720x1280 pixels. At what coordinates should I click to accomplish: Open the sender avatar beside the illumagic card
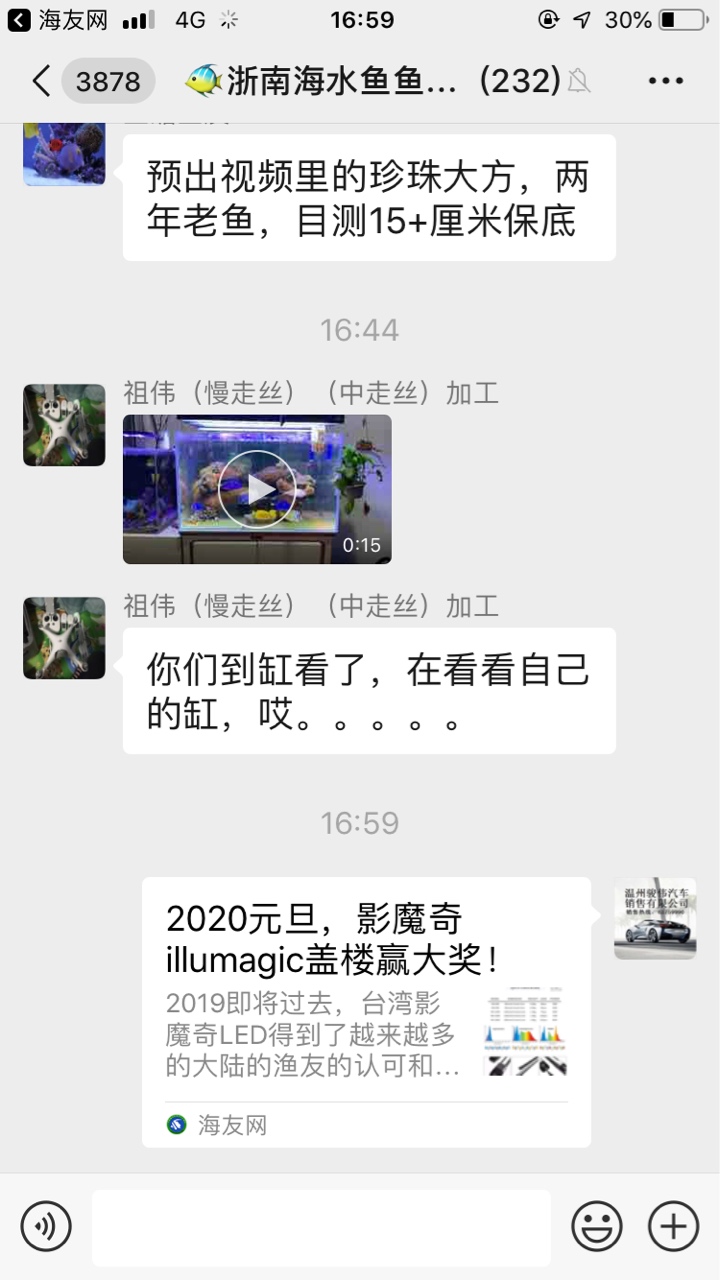pos(655,918)
